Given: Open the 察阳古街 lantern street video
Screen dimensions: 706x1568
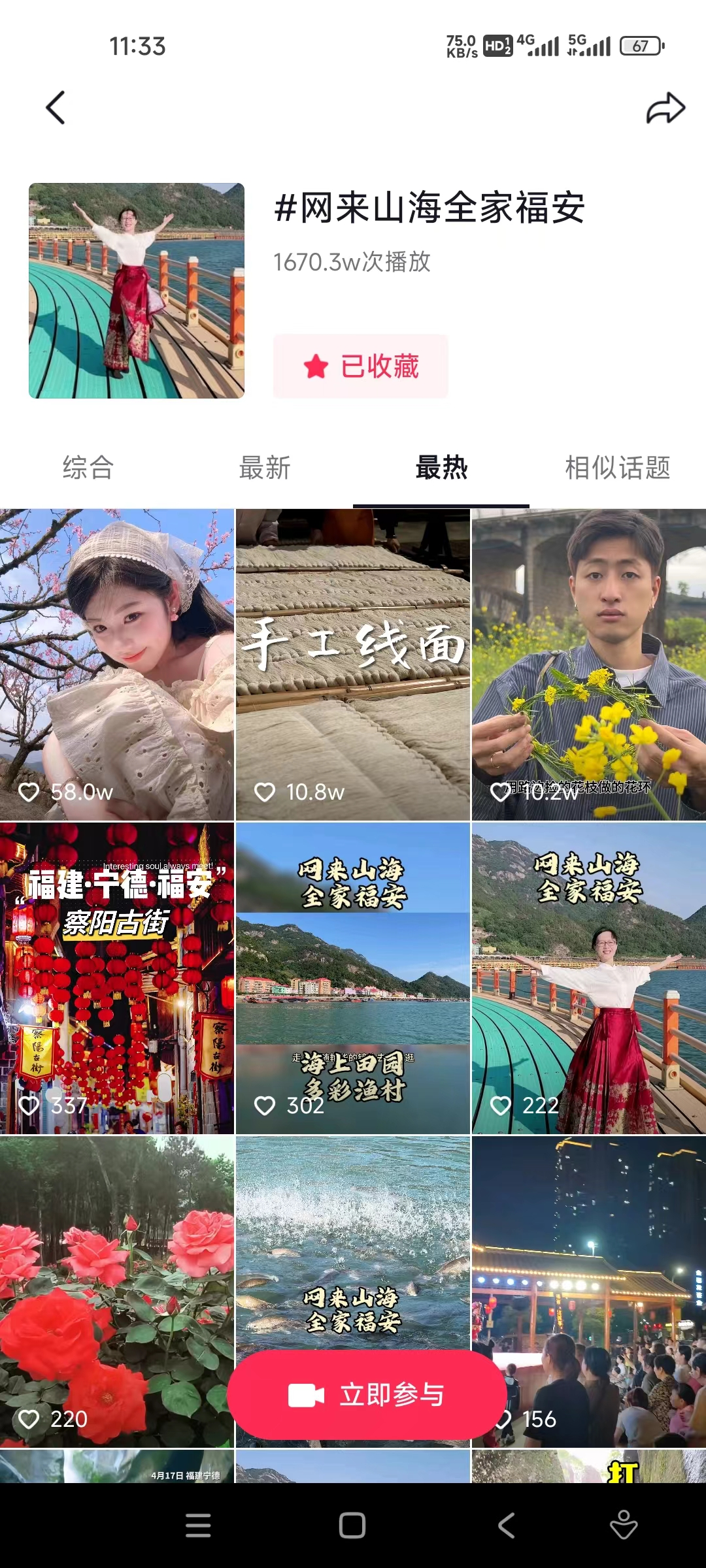Looking at the screenshot, I should coord(117,978).
